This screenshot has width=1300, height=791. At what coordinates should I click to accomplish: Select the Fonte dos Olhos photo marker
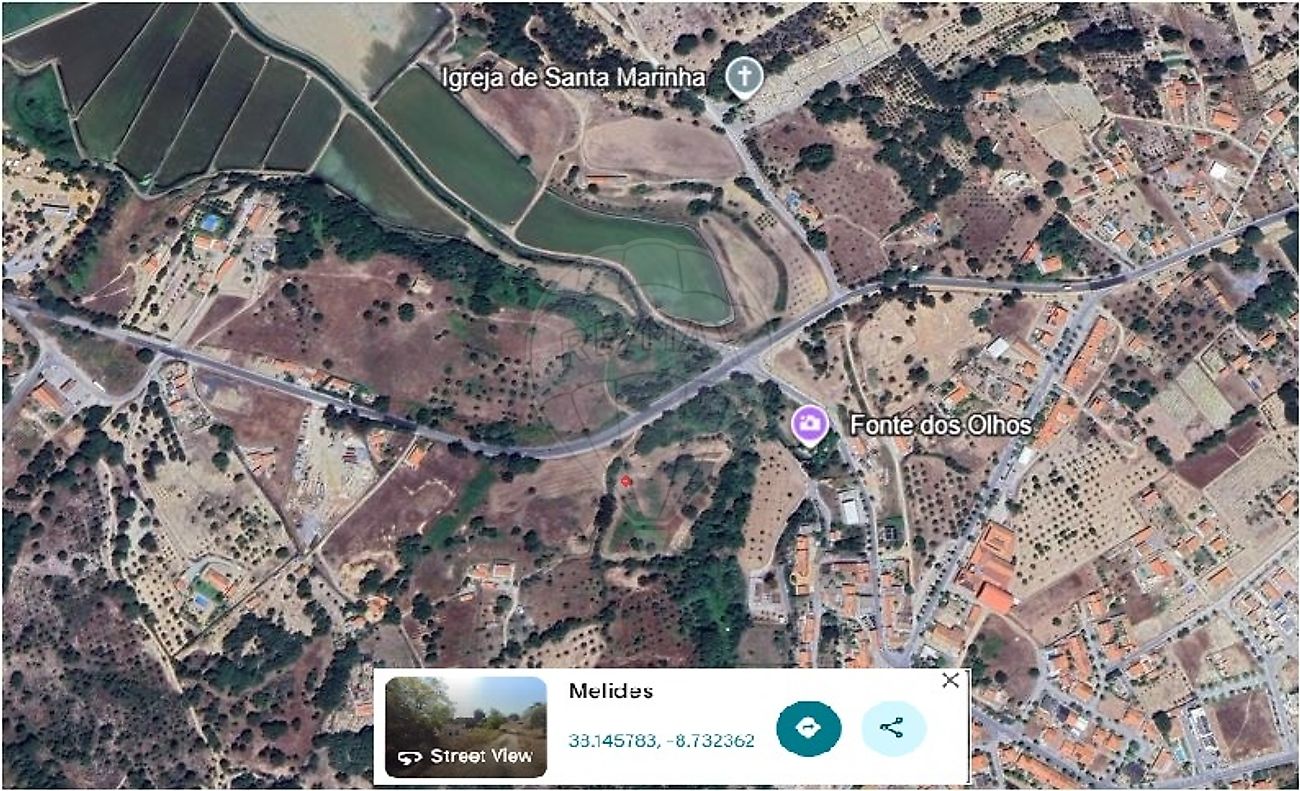click(809, 424)
